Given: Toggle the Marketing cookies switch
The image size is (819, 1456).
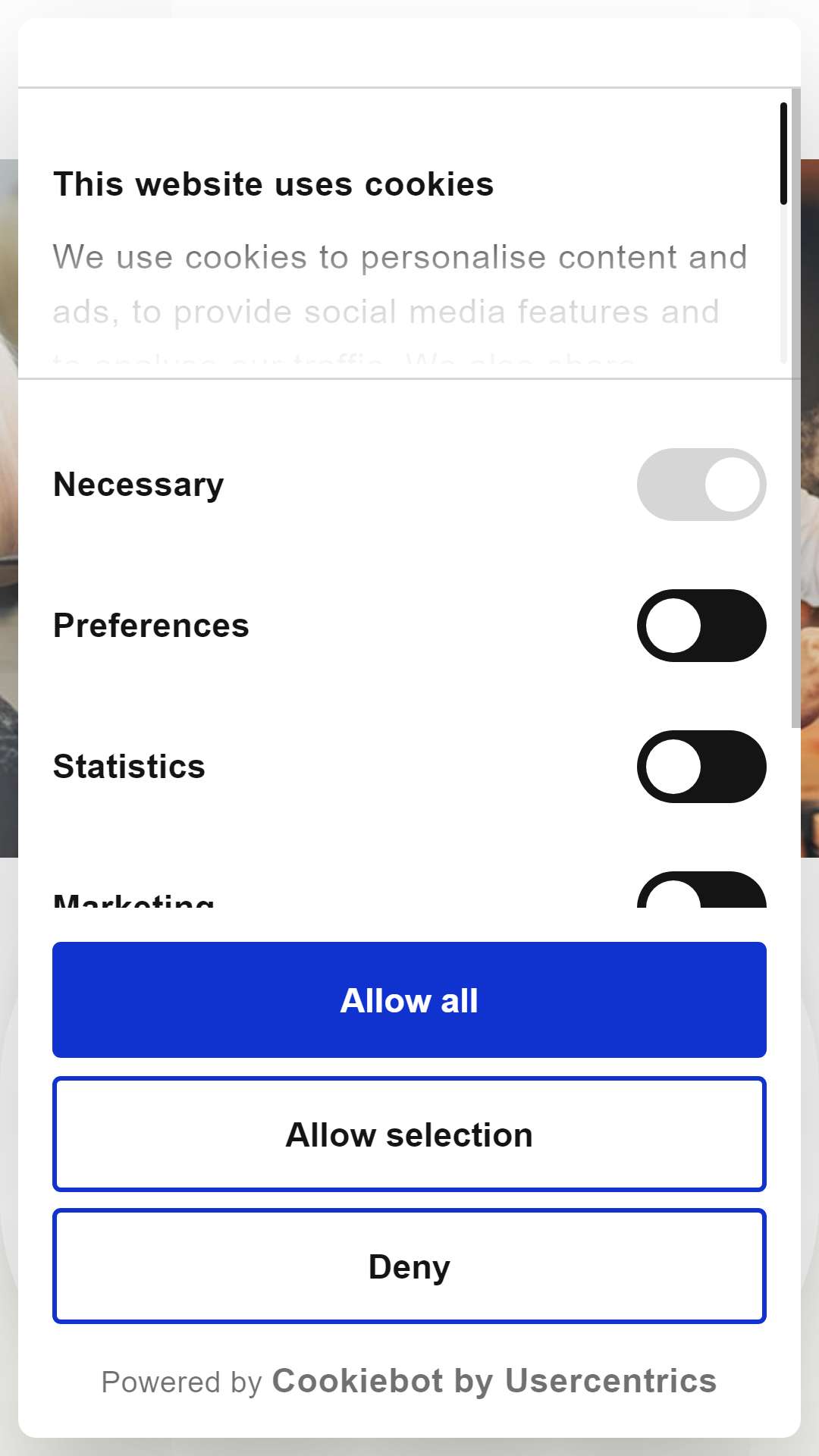Looking at the screenshot, I should 701,890.
